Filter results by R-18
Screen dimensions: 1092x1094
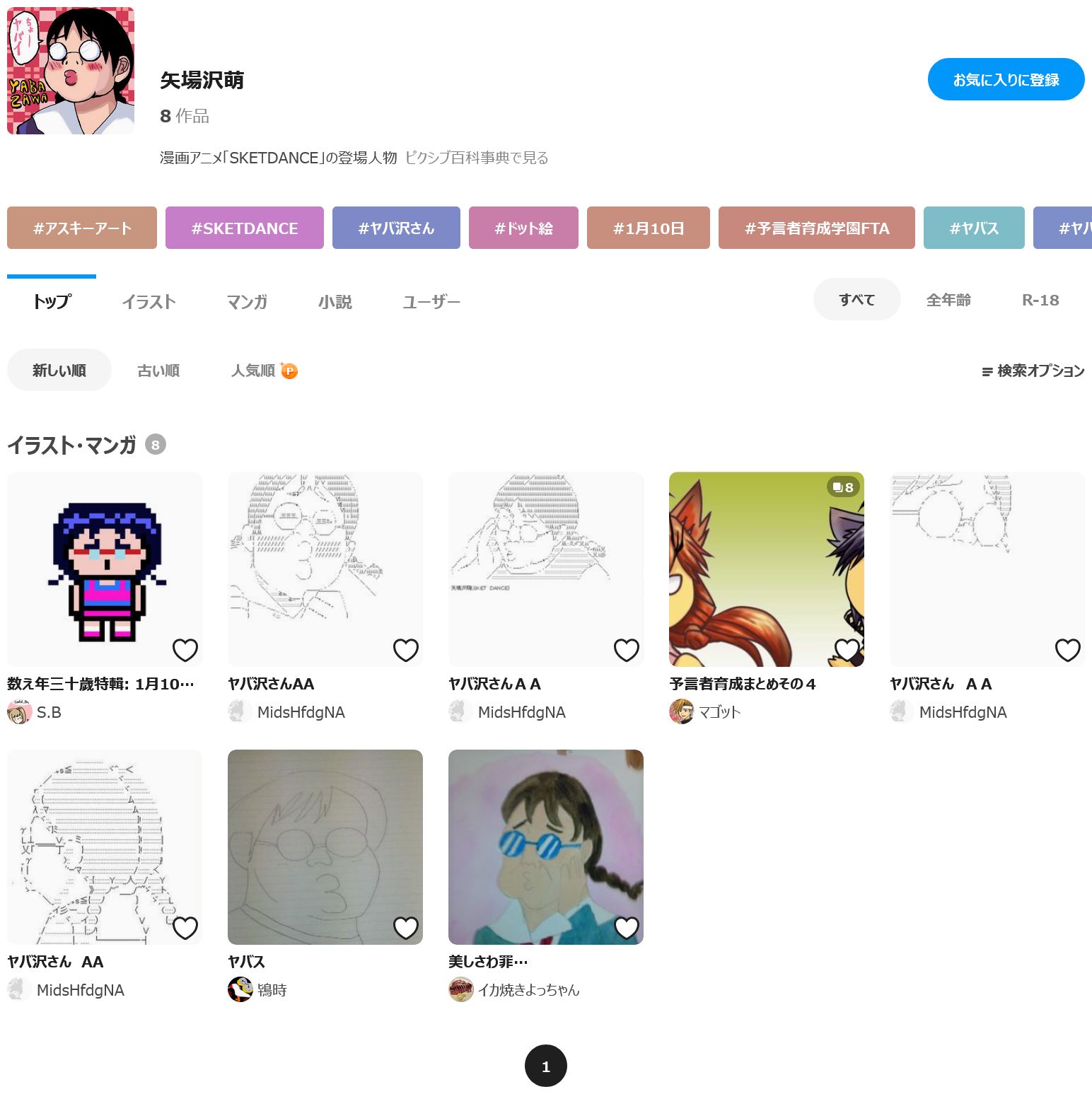point(1040,300)
